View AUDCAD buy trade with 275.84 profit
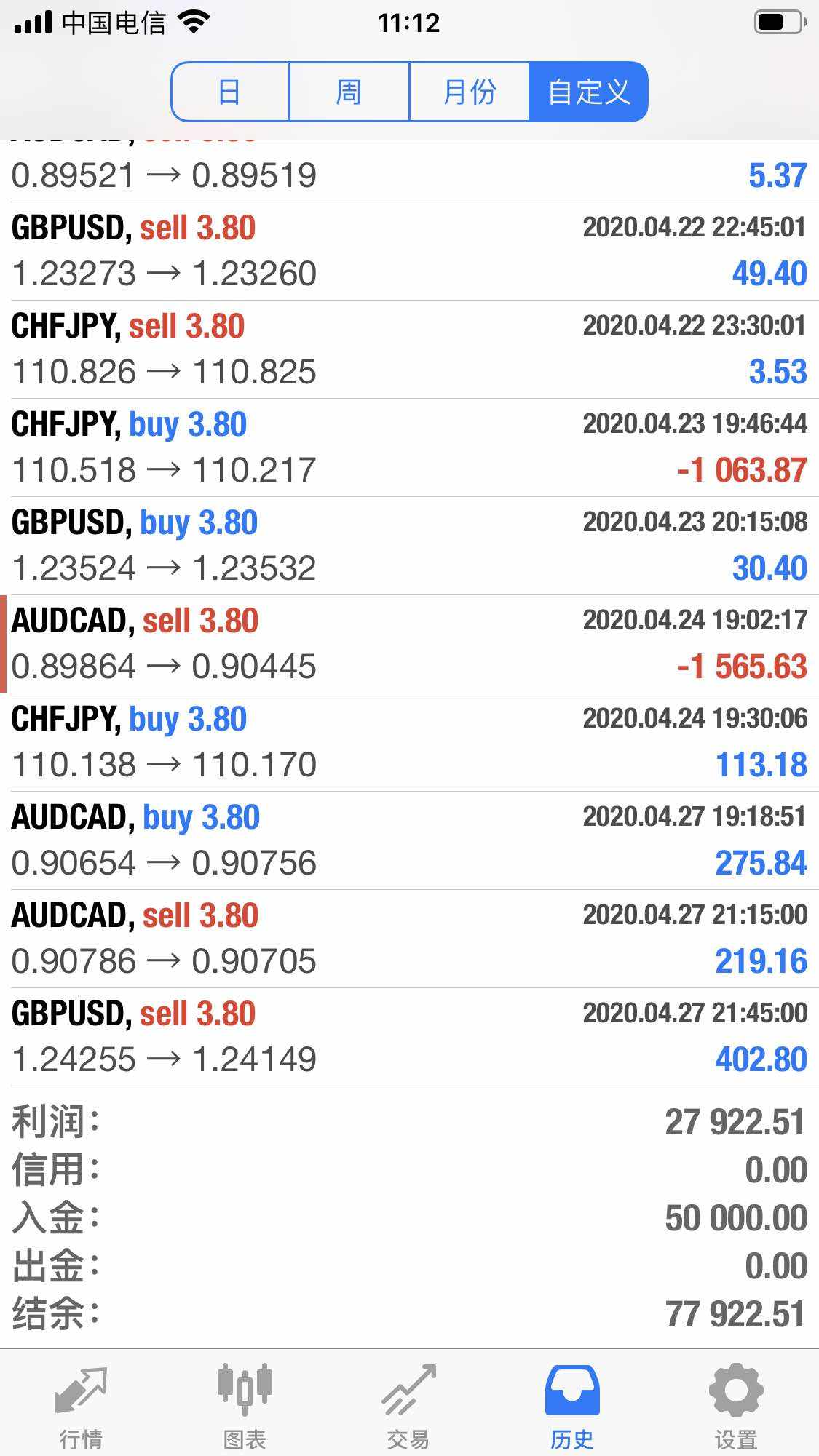This screenshot has height=1456, width=819. (409, 840)
